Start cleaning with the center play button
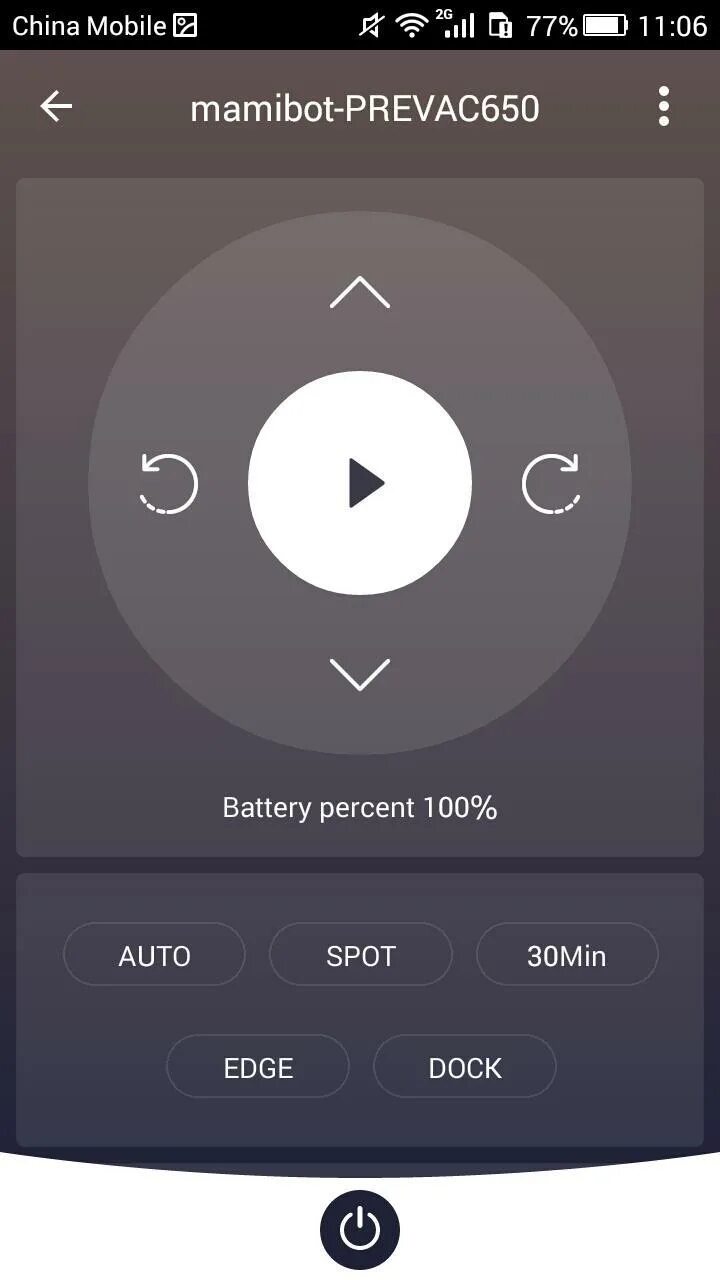Screen dimensions: 720x1280 click(x=360, y=483)
